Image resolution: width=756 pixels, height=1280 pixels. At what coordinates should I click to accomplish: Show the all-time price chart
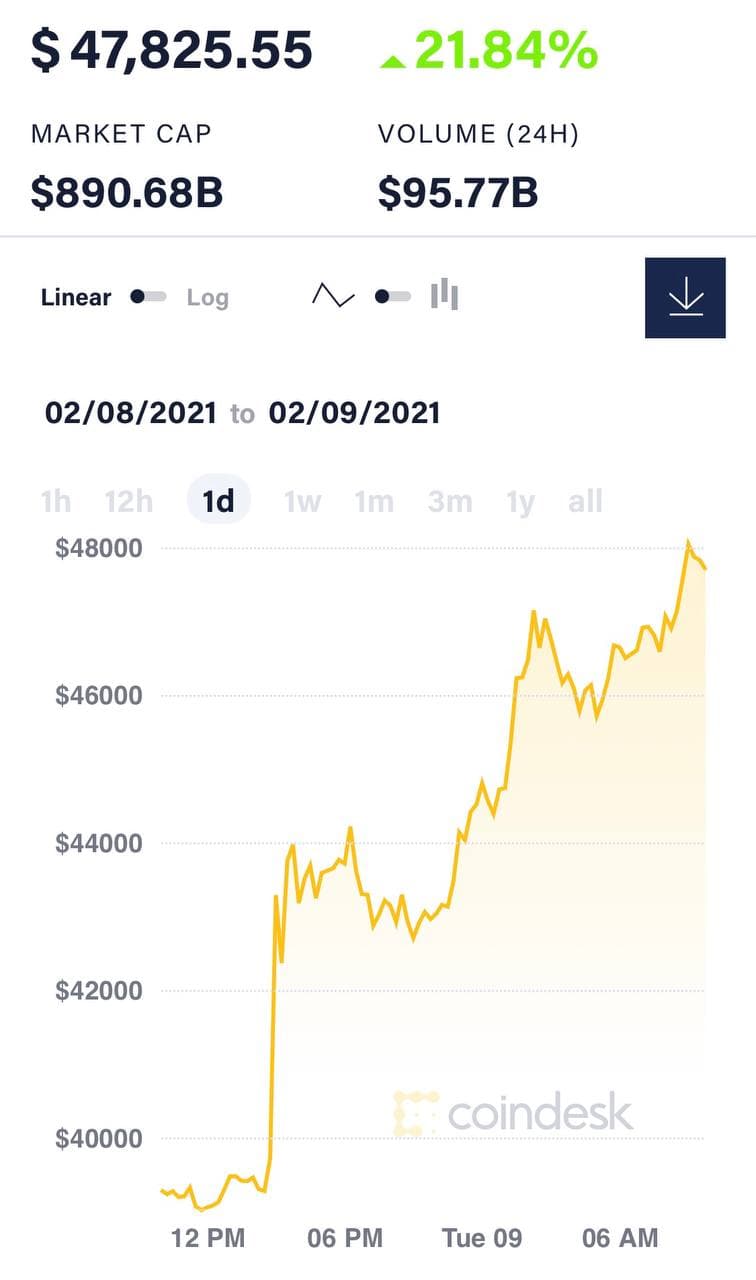click(x=585, y=501)
